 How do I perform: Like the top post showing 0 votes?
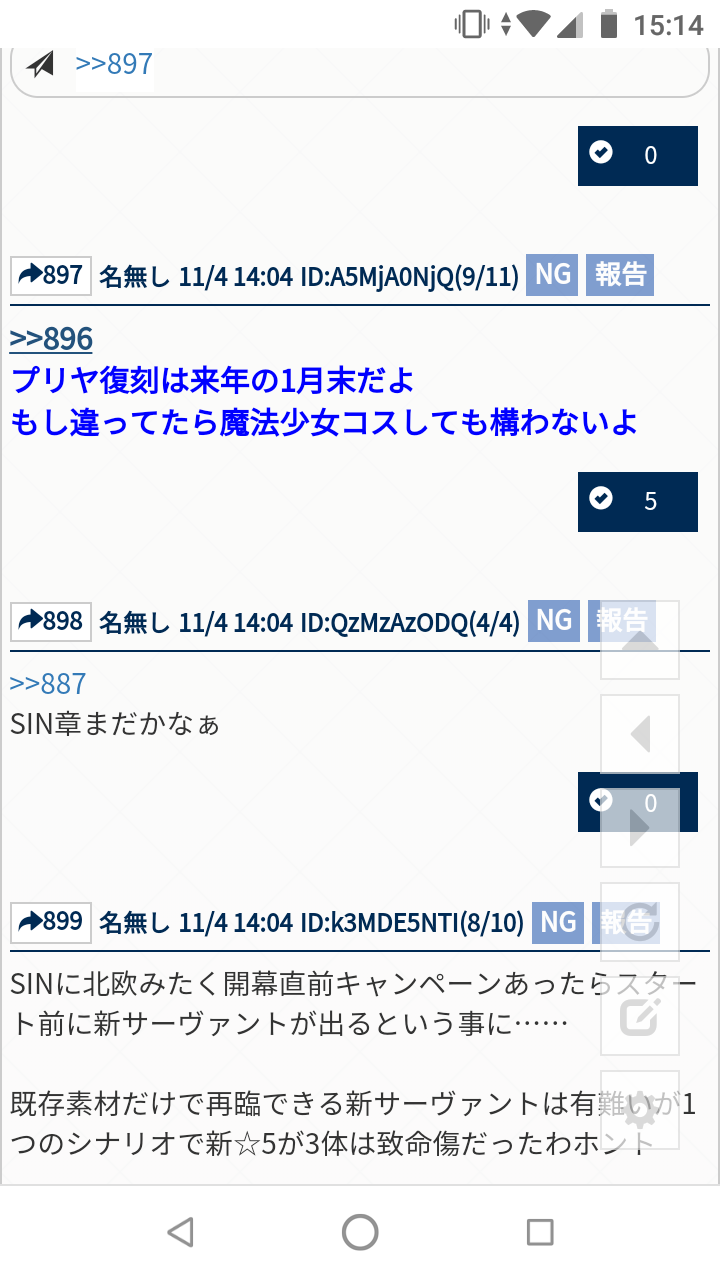[637, 155]
